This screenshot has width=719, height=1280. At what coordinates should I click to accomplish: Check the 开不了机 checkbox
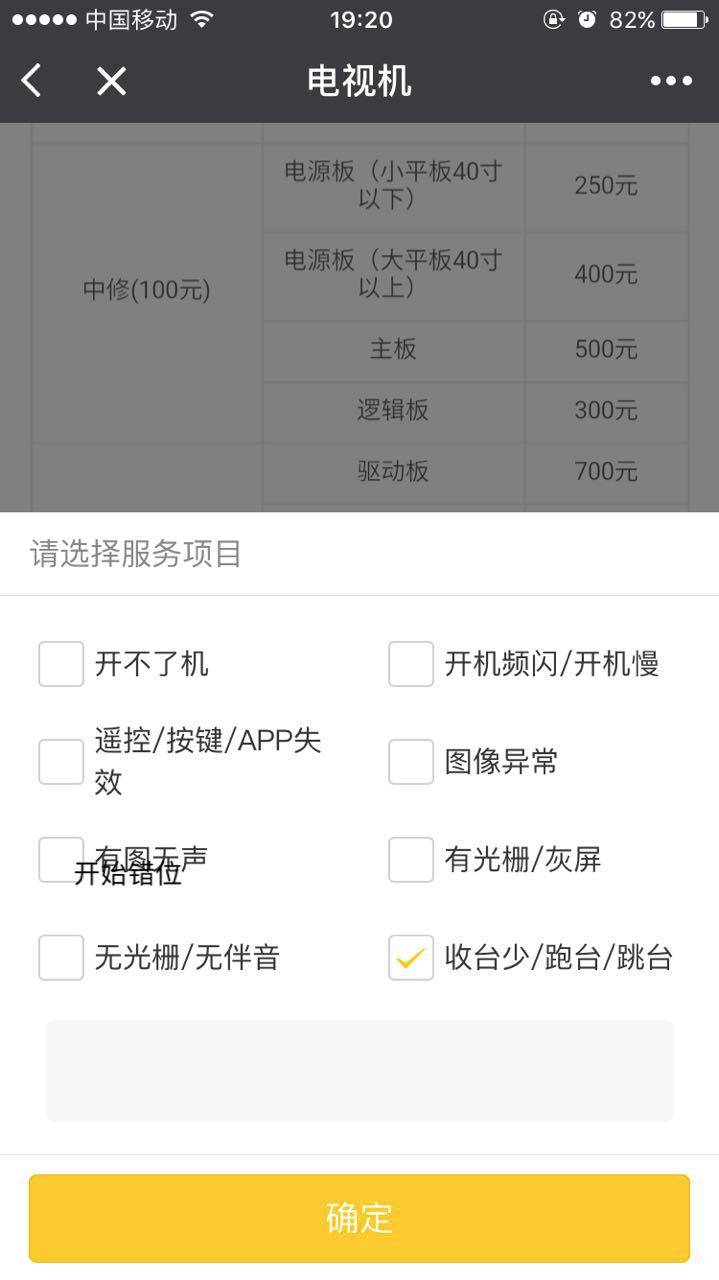[61, 664]
